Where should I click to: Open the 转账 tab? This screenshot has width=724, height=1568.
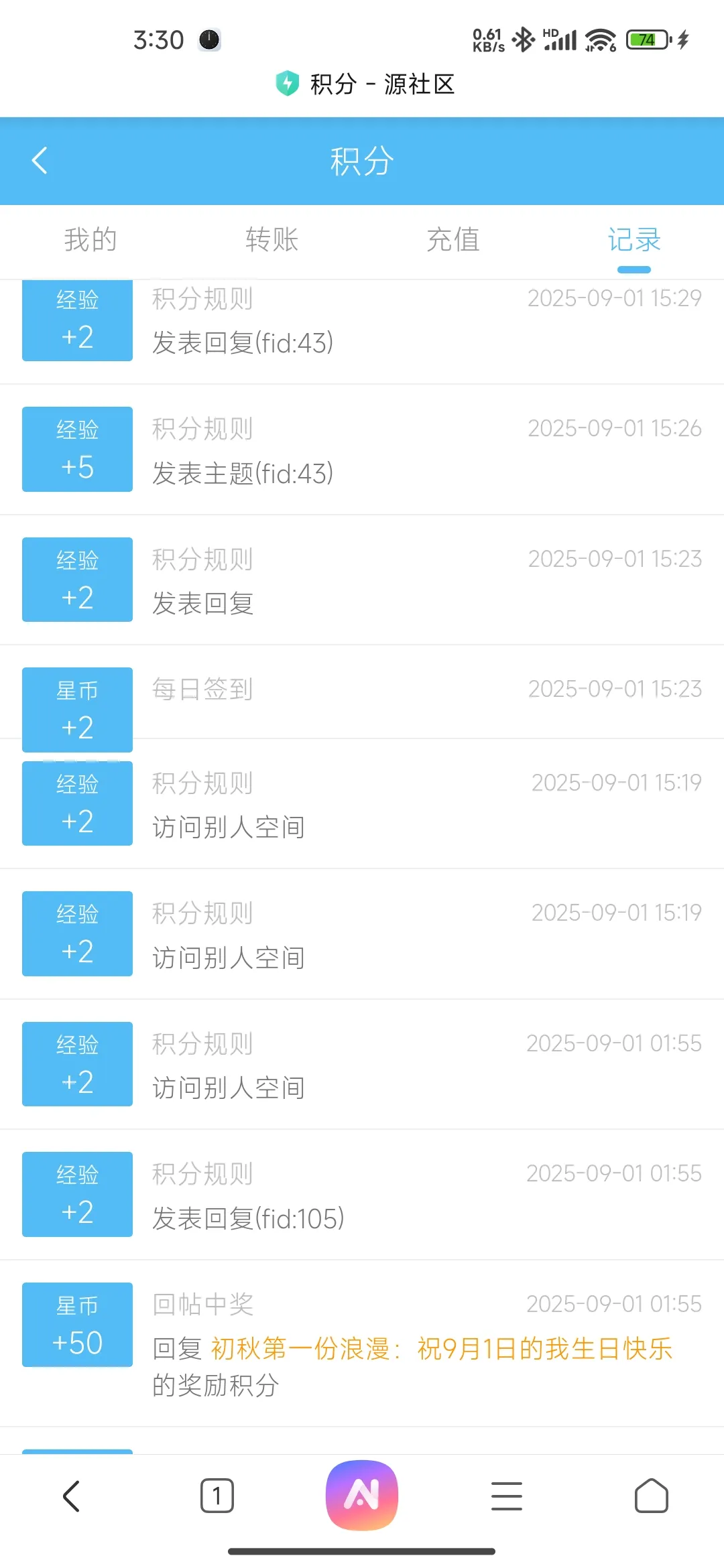[271, 240]
